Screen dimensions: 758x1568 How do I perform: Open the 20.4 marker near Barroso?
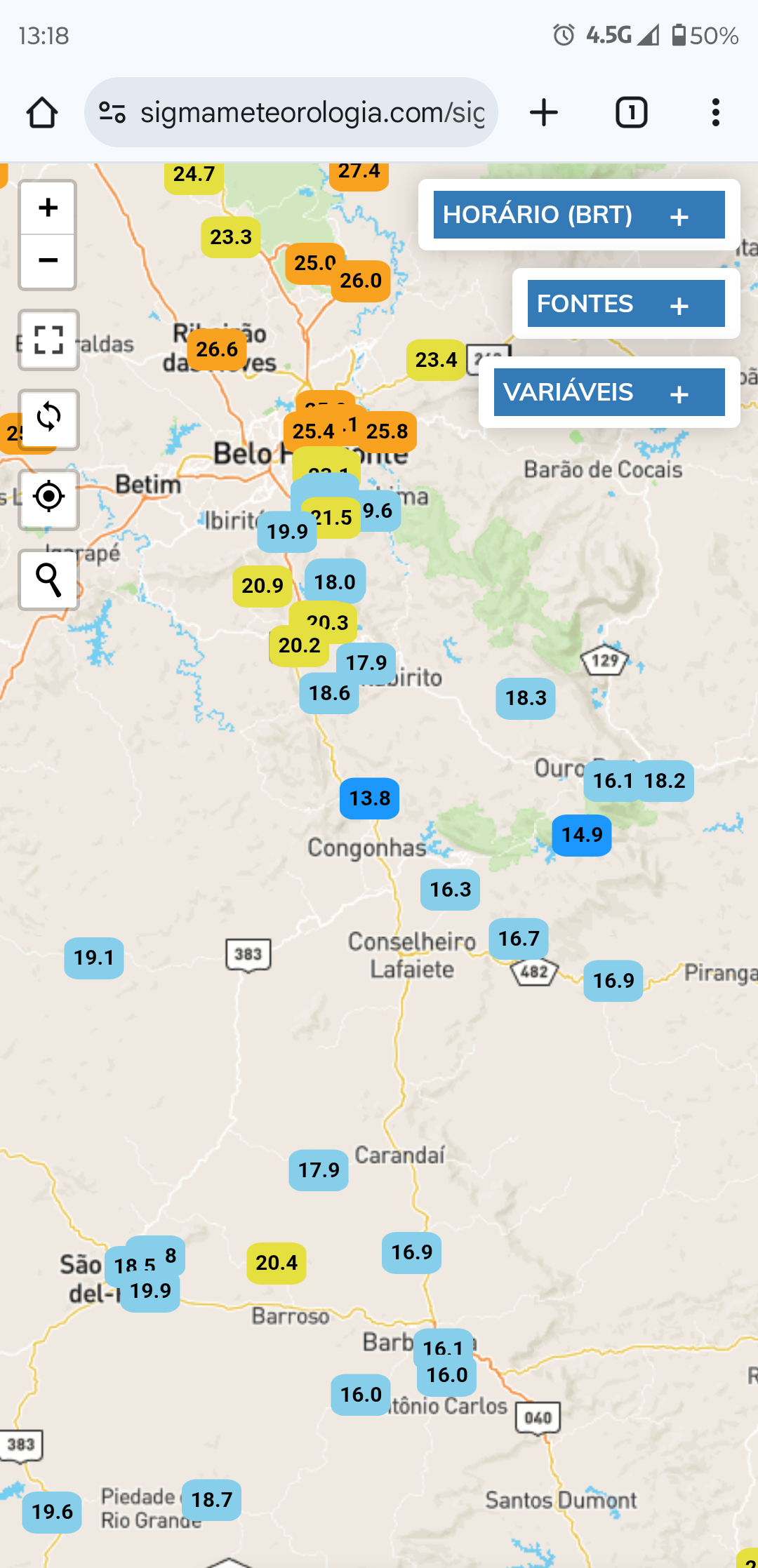(x=277, y=1263)
